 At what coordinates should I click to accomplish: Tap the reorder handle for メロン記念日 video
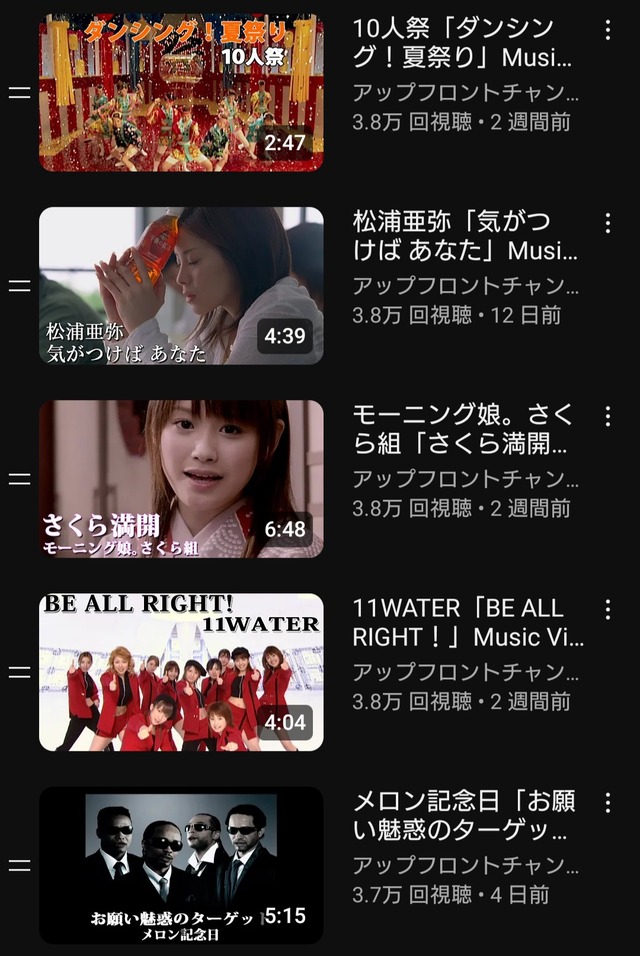[x=19, y=865]
